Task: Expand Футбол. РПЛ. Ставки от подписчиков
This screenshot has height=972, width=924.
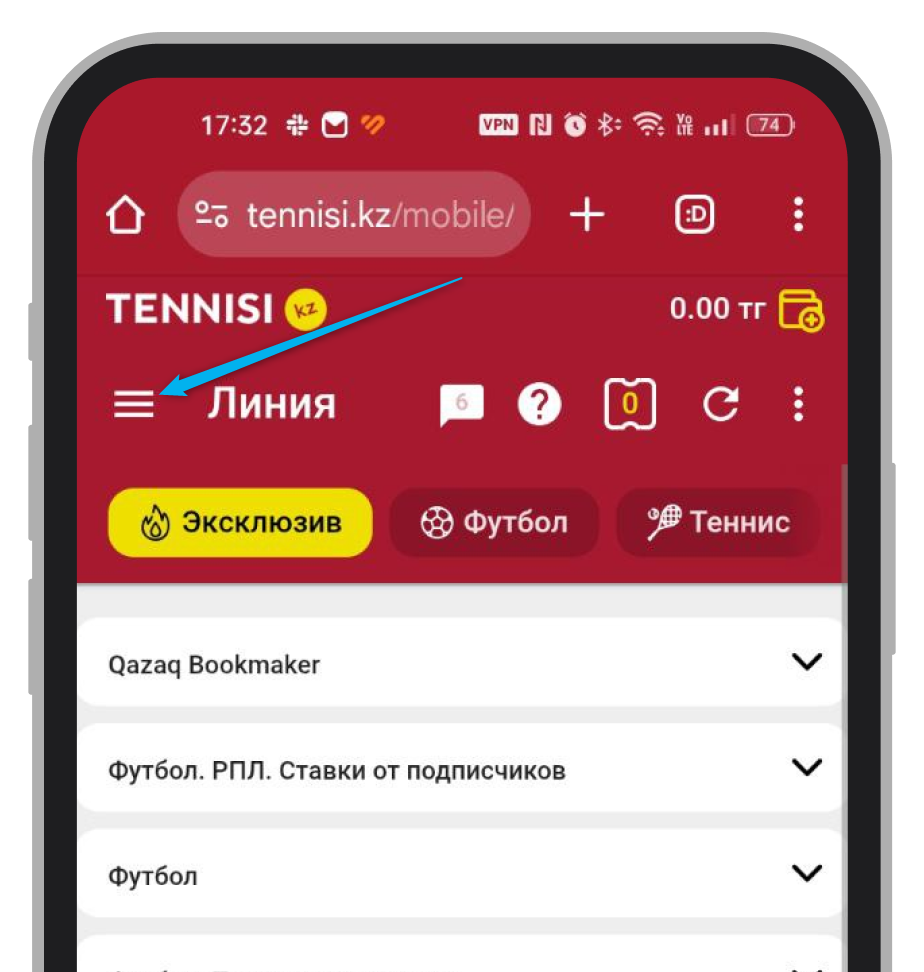Action: pyautogui.click(x=806, y=768)
